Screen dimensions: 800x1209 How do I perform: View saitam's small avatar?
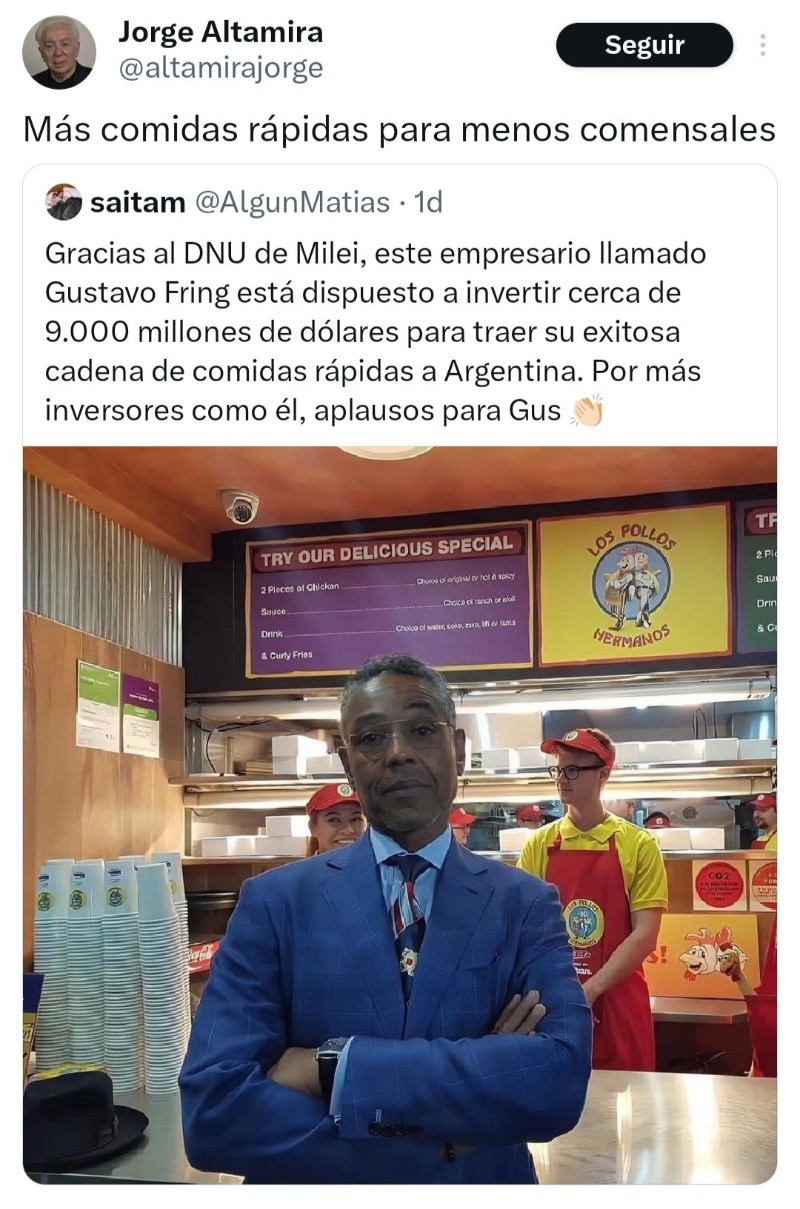(x=64, y=202)
